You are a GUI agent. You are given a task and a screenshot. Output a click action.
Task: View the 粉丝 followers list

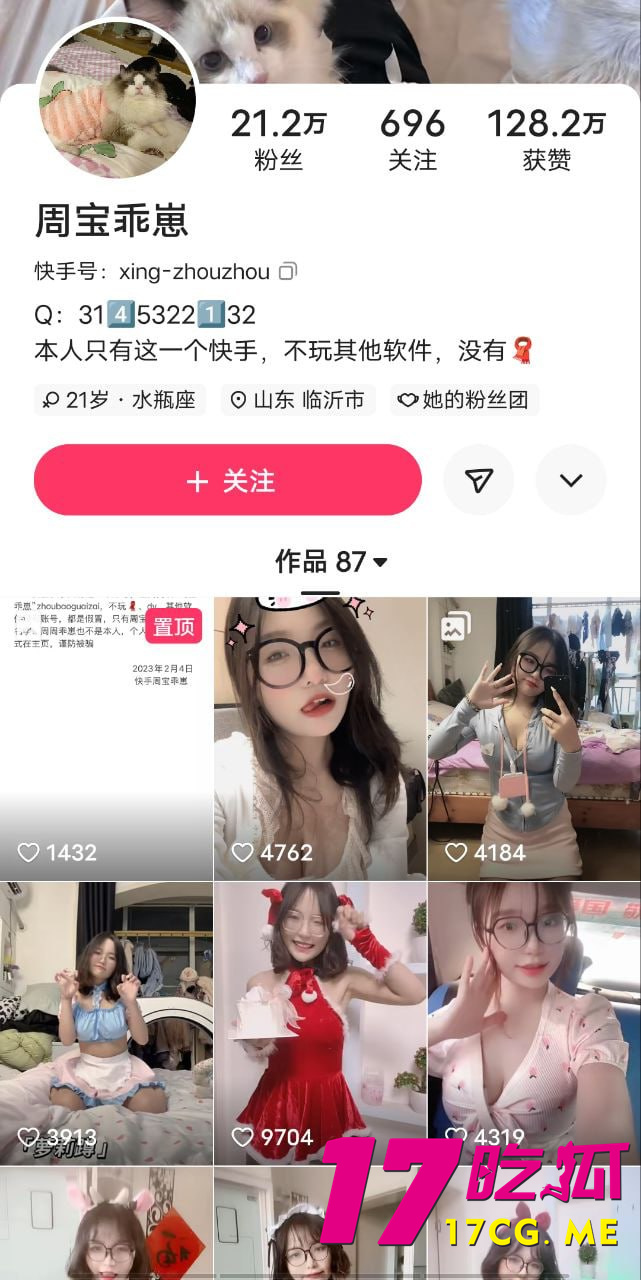point(278,140)
